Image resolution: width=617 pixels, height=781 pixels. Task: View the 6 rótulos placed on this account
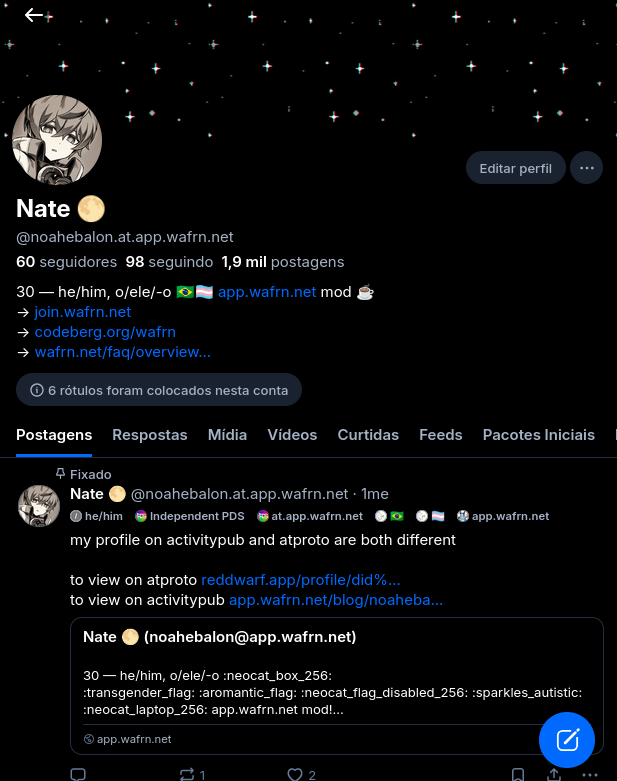(159, 390)
